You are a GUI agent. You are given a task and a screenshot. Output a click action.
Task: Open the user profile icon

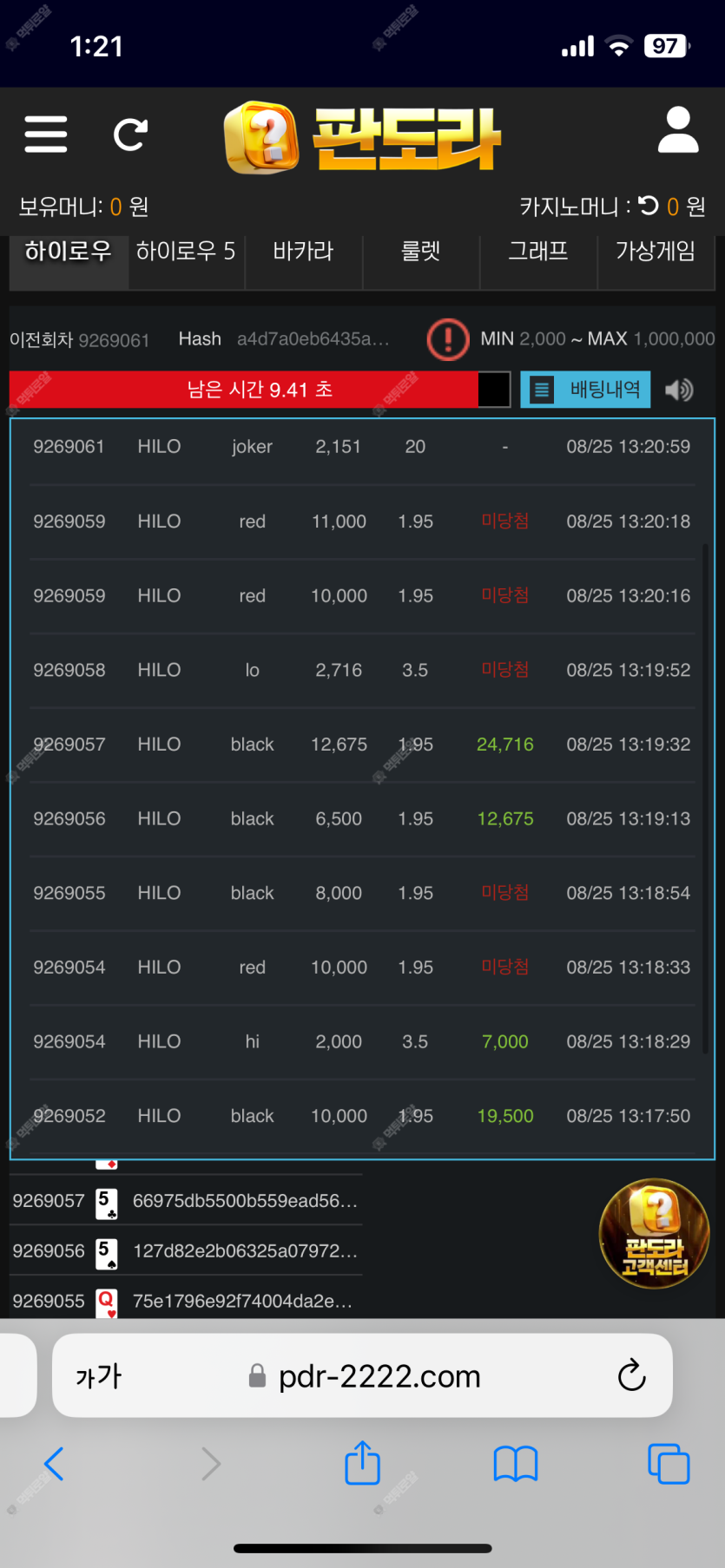678,130
